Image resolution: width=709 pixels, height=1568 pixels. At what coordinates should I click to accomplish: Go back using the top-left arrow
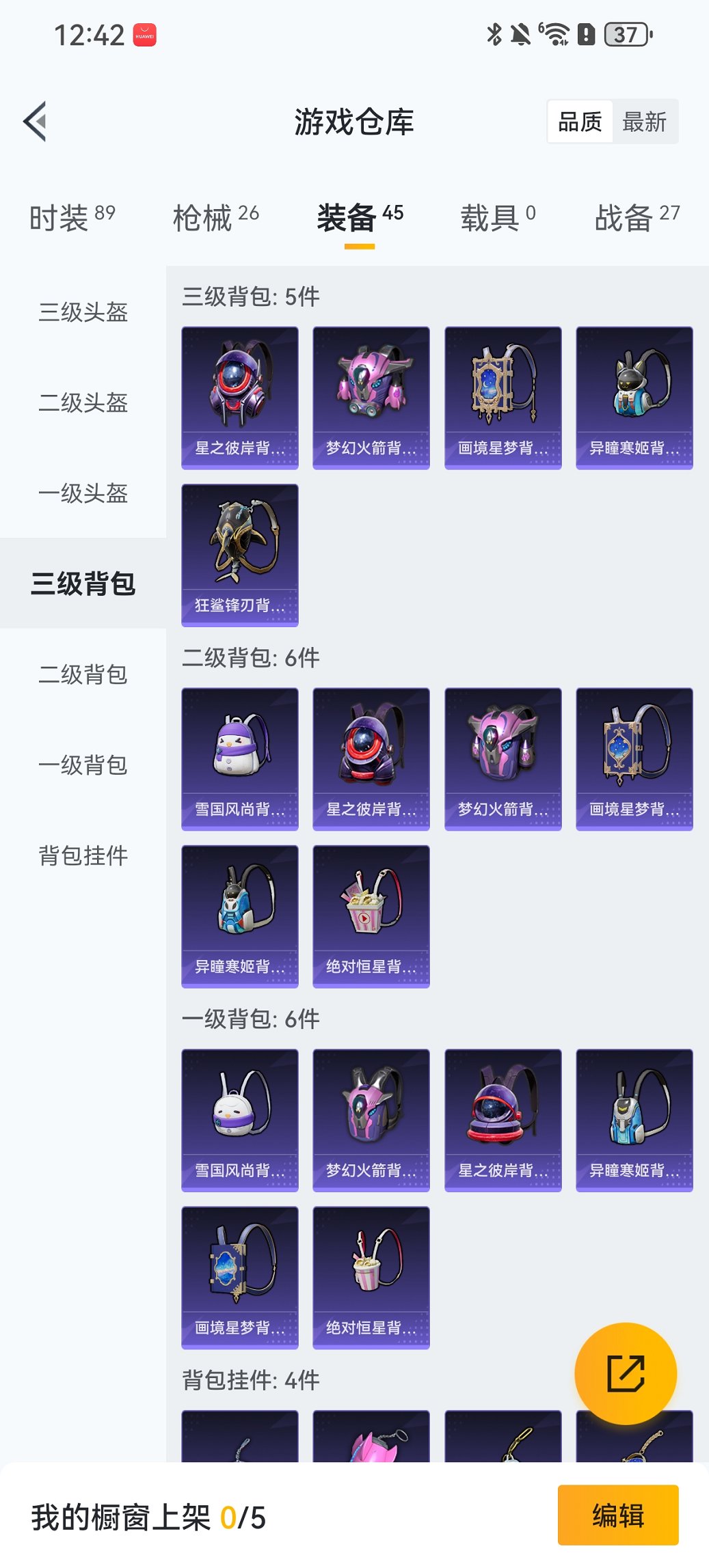point(36,122)
